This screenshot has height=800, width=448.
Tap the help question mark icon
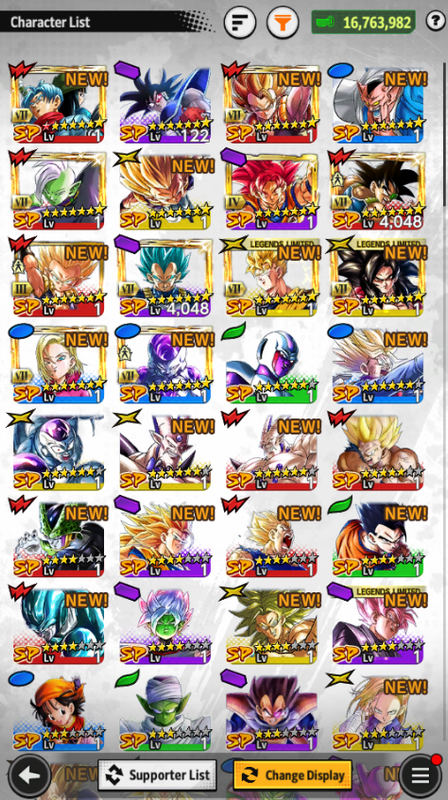435,21
